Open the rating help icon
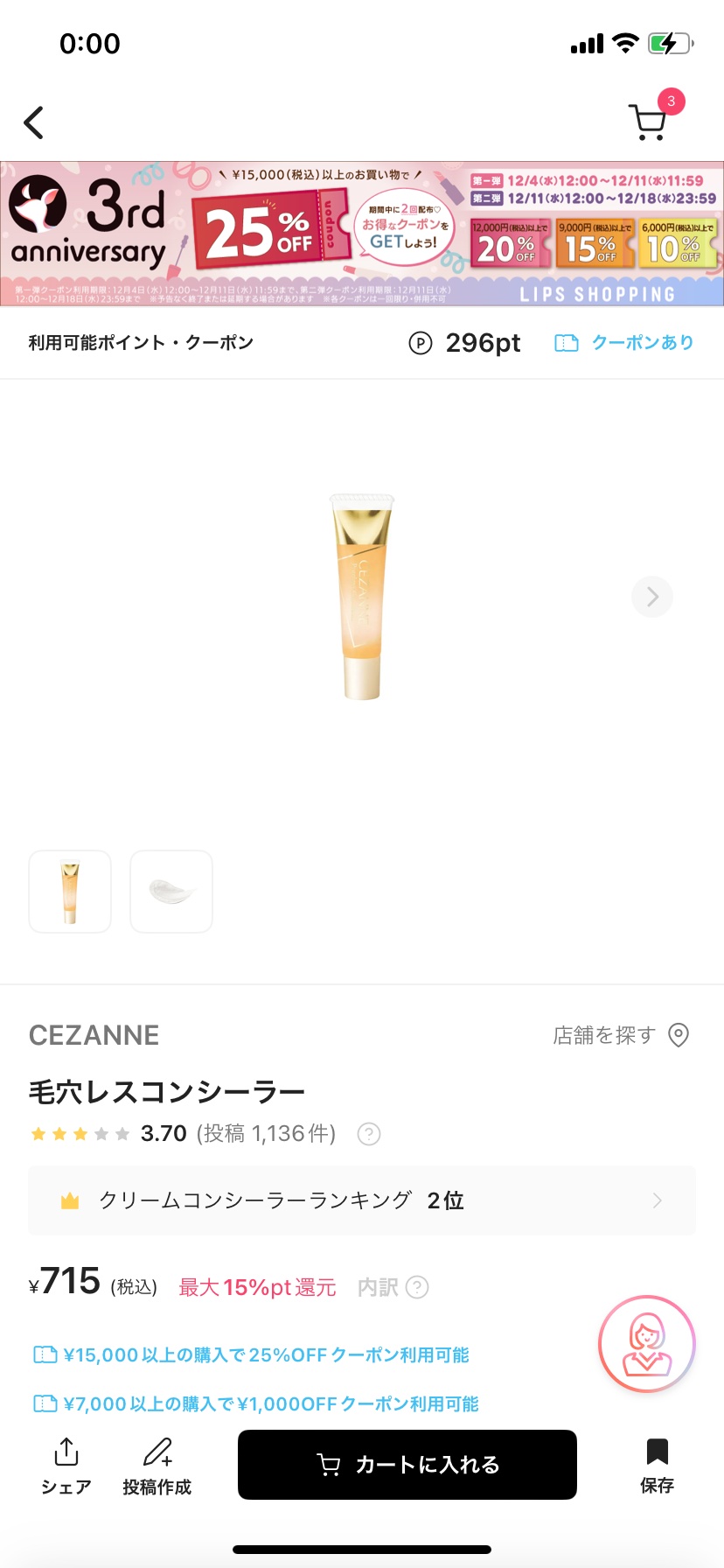 tap(369, 1134)
